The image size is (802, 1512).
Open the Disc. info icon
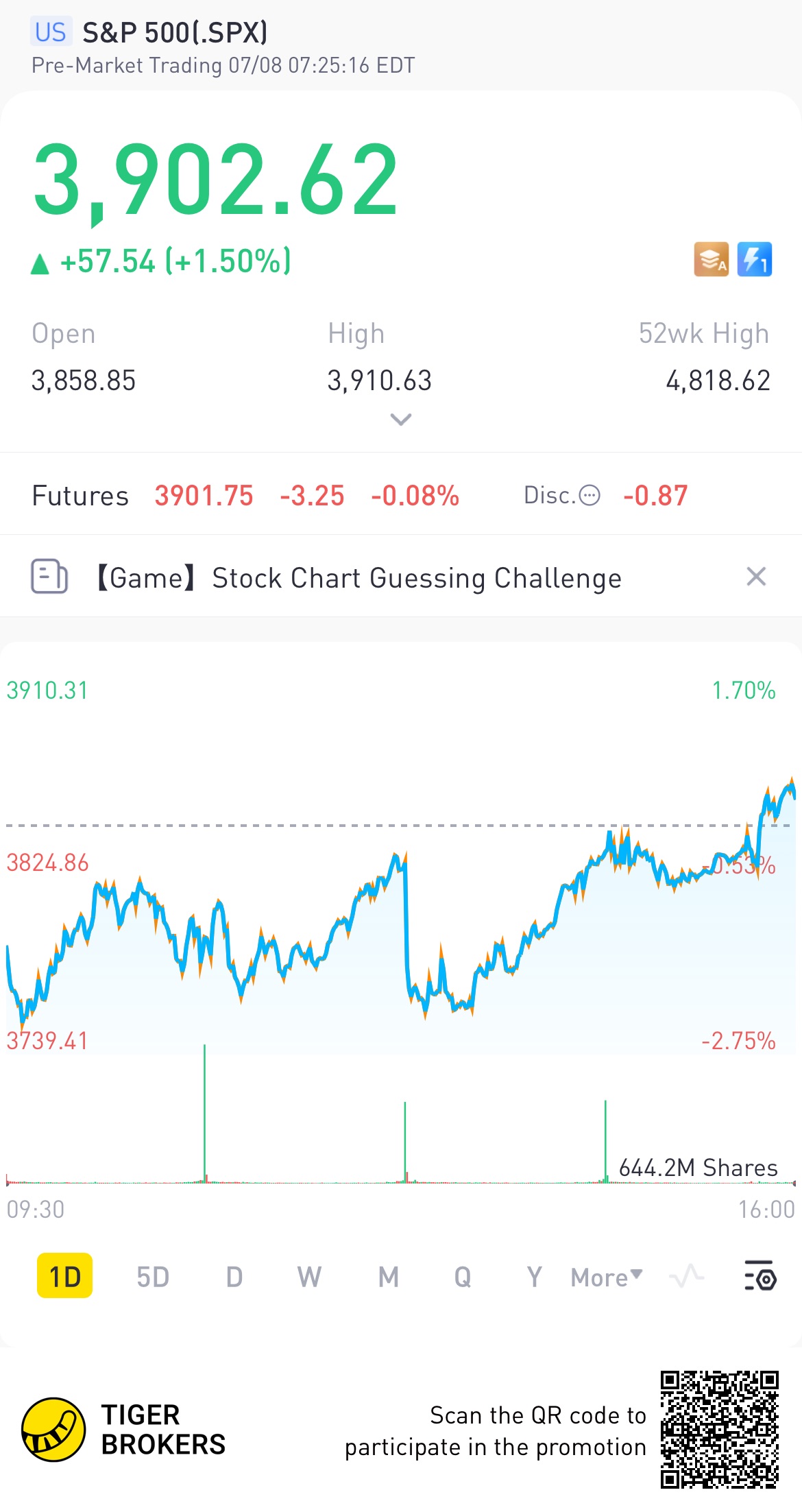pyautogui.click(x=590, y=495)
